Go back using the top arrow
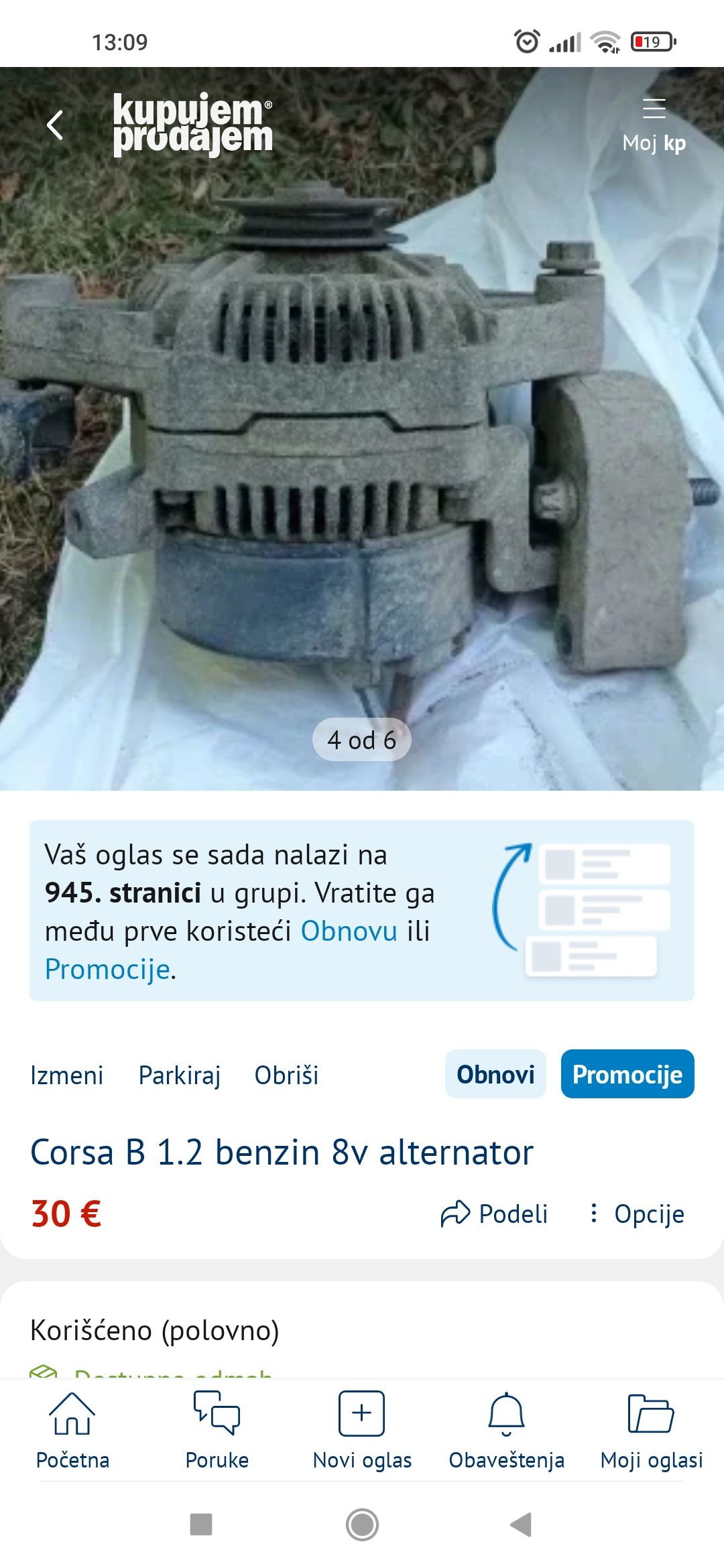Image resolution: width=724 pixels, height=1568 pixels. pyautogui.click(x=55, y=125)
